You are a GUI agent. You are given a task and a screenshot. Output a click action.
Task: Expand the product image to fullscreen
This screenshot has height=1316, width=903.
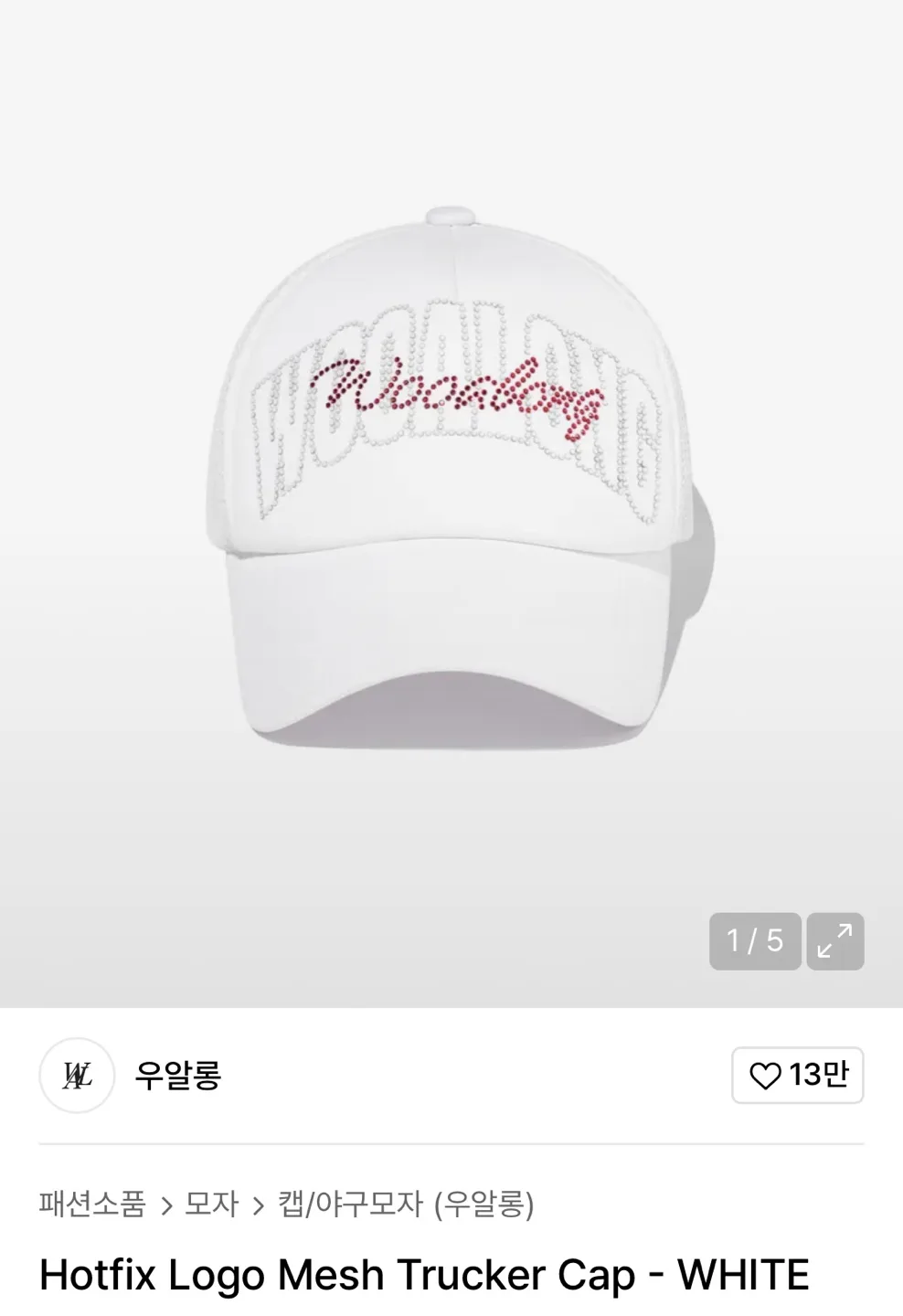(834, 940)
